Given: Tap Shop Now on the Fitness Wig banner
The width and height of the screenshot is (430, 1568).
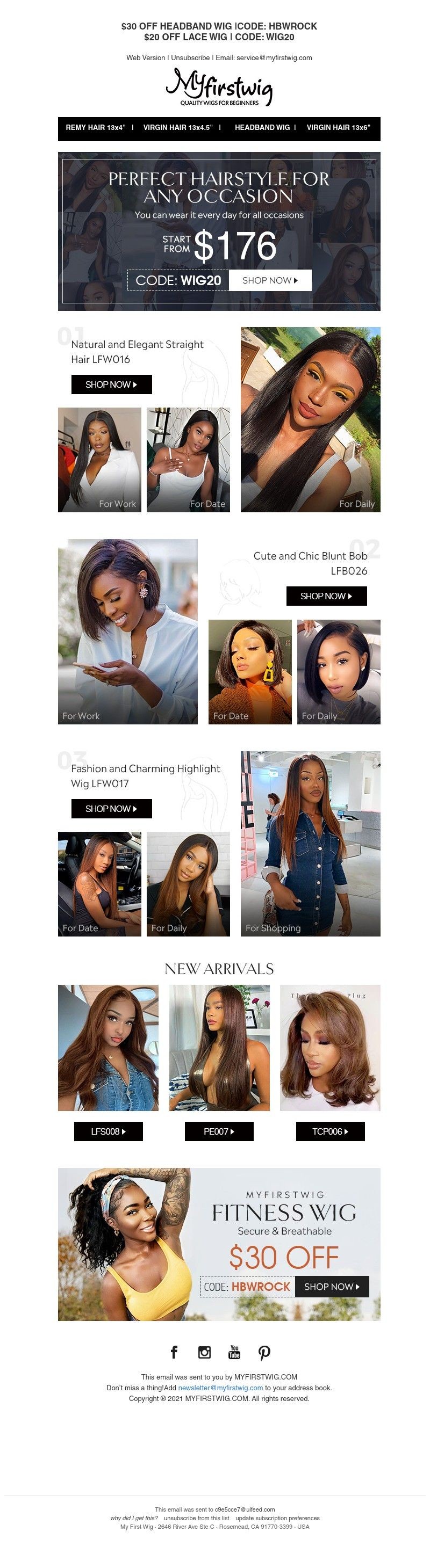Looking at the screenshot, I should coord(332,1287).
